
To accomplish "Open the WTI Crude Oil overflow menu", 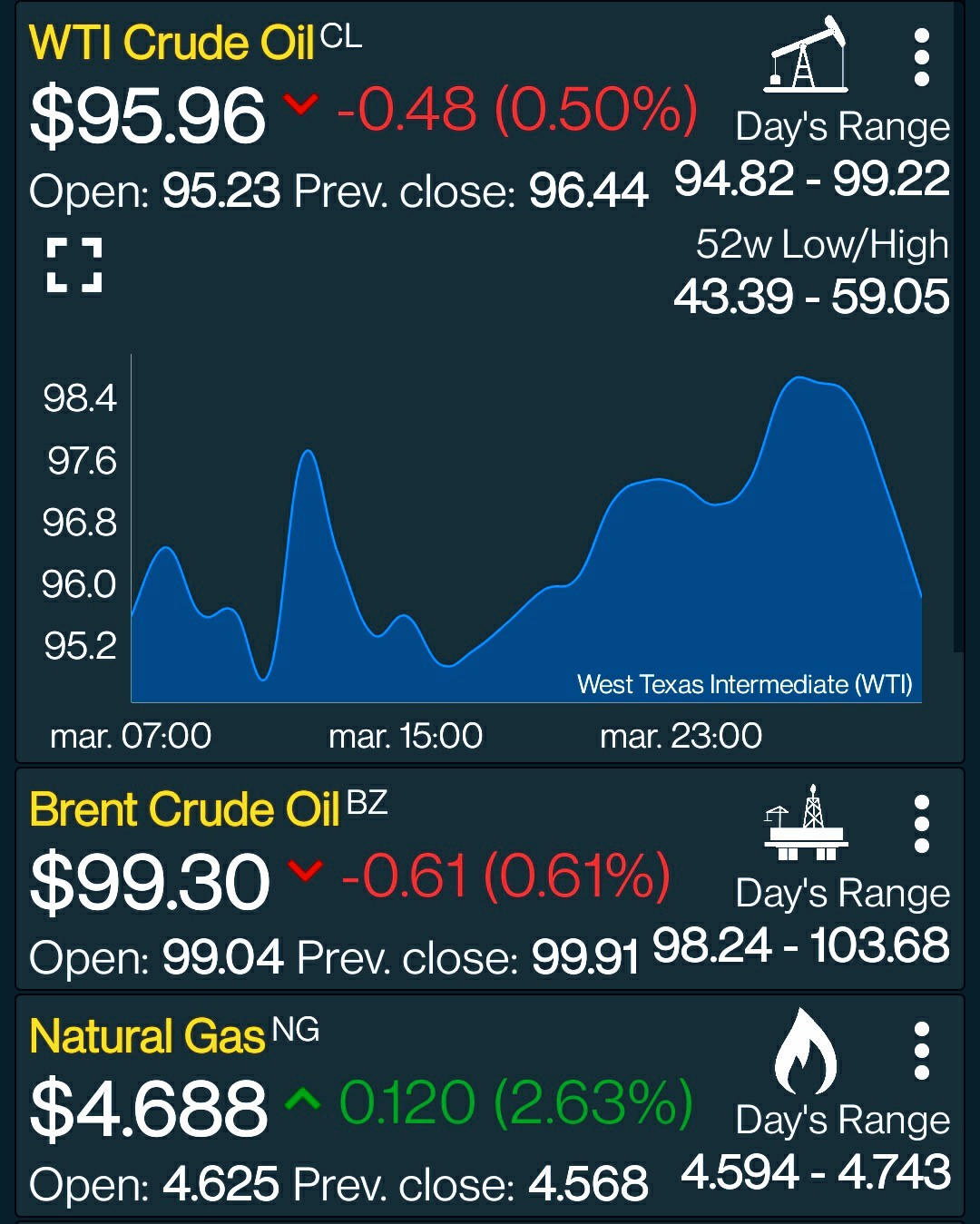I will 921,57.
